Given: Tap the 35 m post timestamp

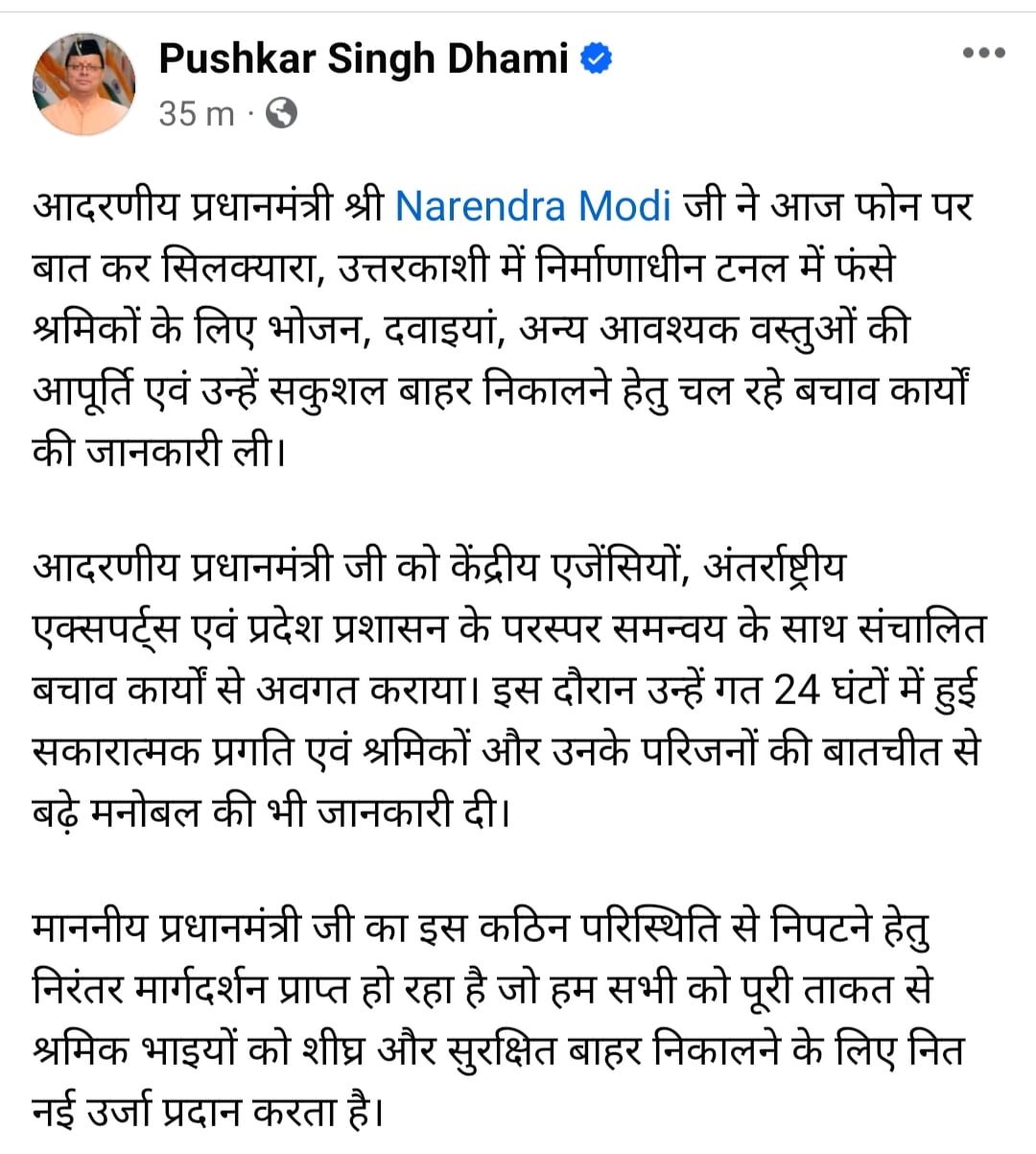Looking at the screenshot, I should point(197,114).
